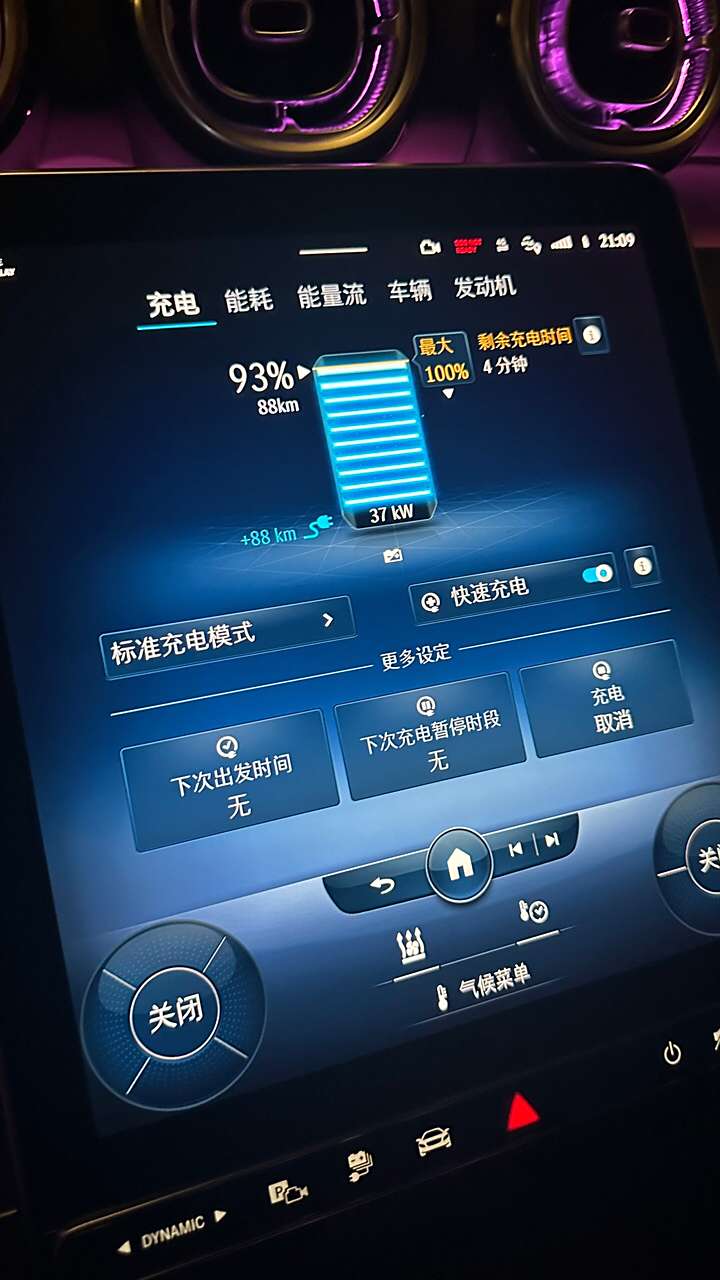Image resolution: width=720 pixels, height=1280 pixels.
Task: Switch to the 能耗 tab
Action: click(248, 299)
